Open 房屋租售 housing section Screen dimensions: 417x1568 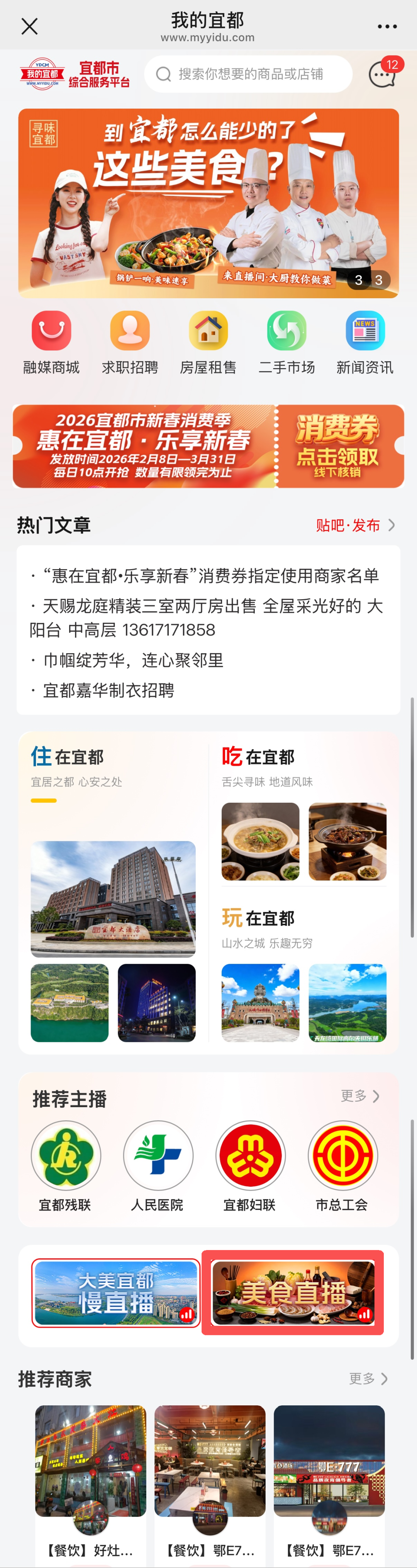(208, 341)
